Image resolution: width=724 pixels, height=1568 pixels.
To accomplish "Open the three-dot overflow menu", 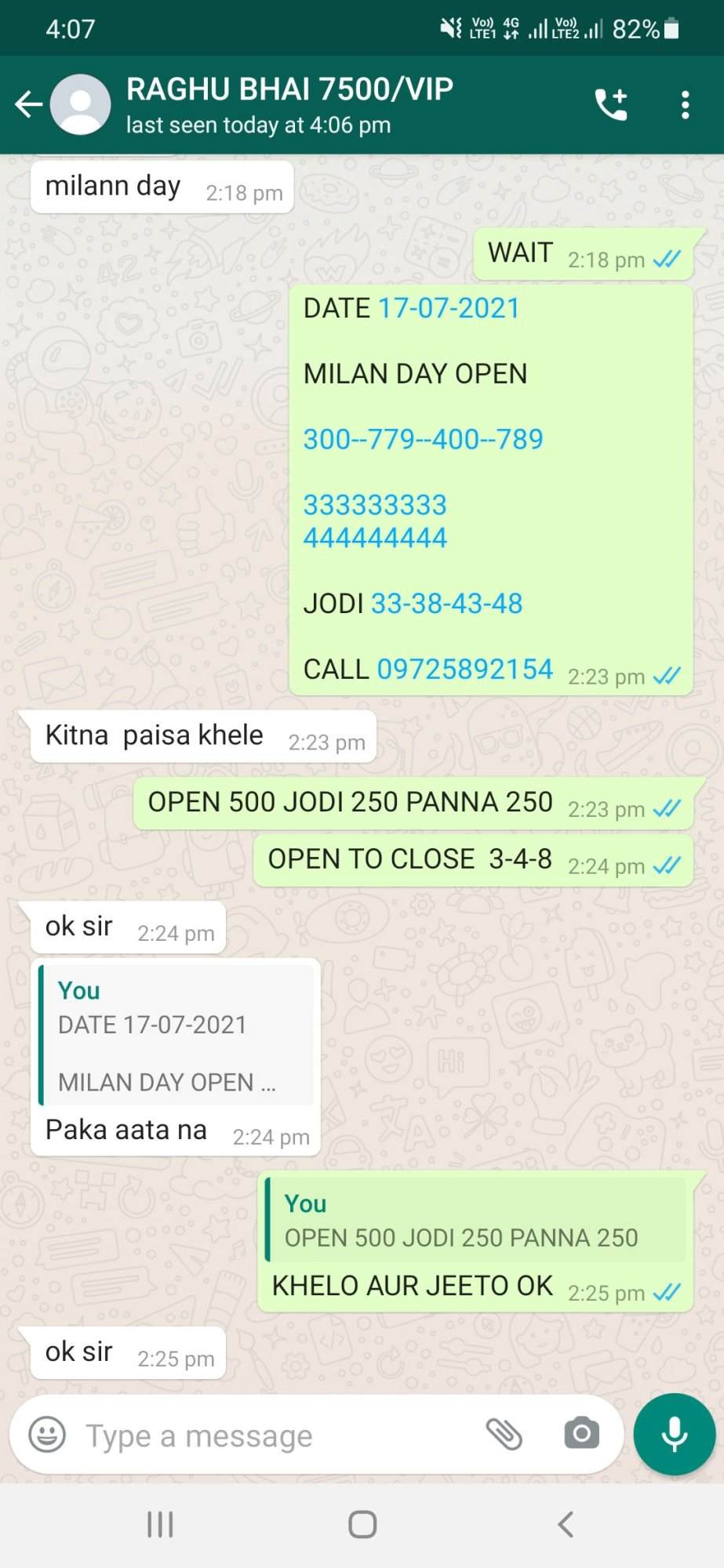I will pos(685,104).
